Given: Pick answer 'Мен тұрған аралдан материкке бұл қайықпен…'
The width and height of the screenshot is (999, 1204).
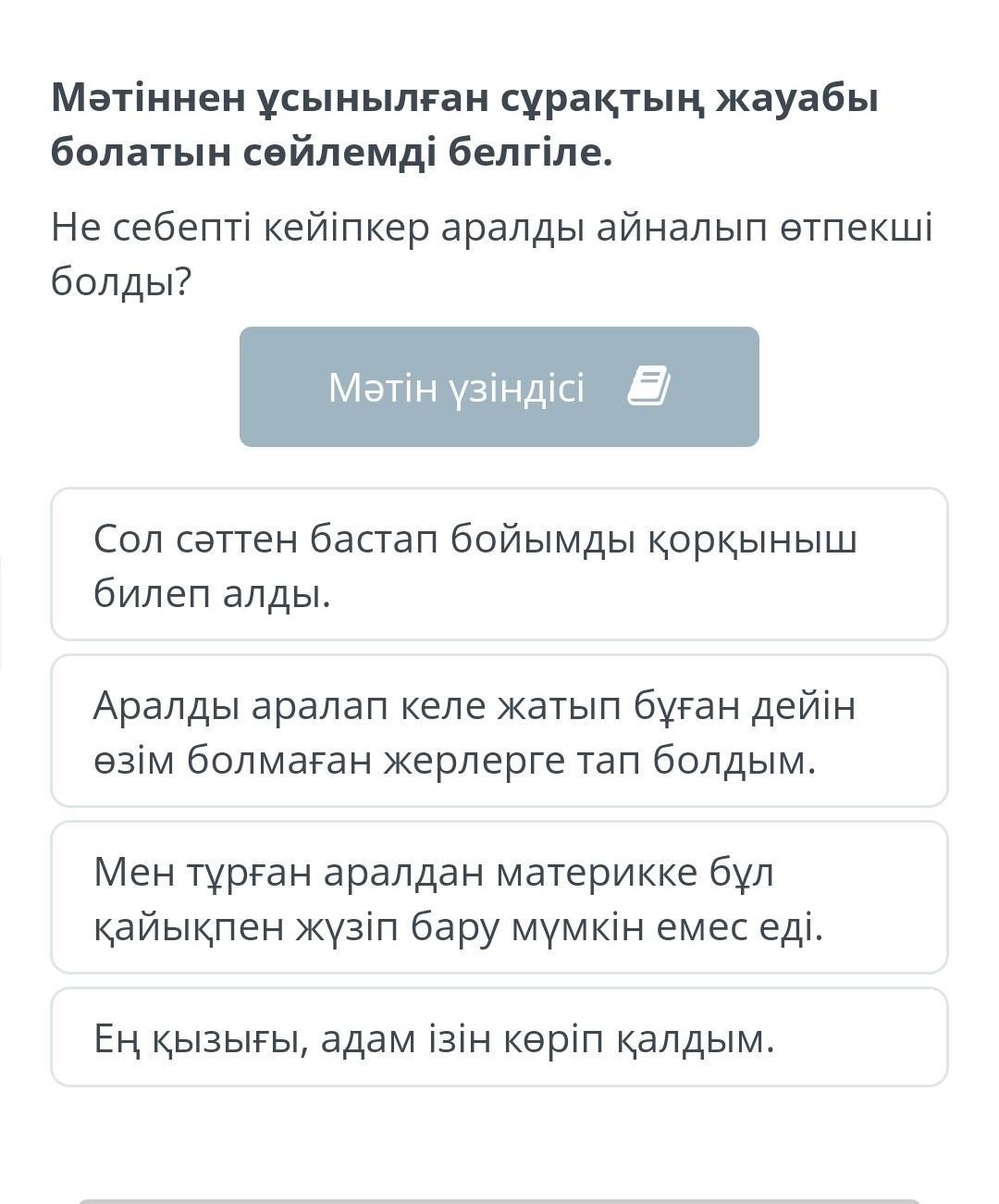Looking at the screenshot, I should click(499, 898).
